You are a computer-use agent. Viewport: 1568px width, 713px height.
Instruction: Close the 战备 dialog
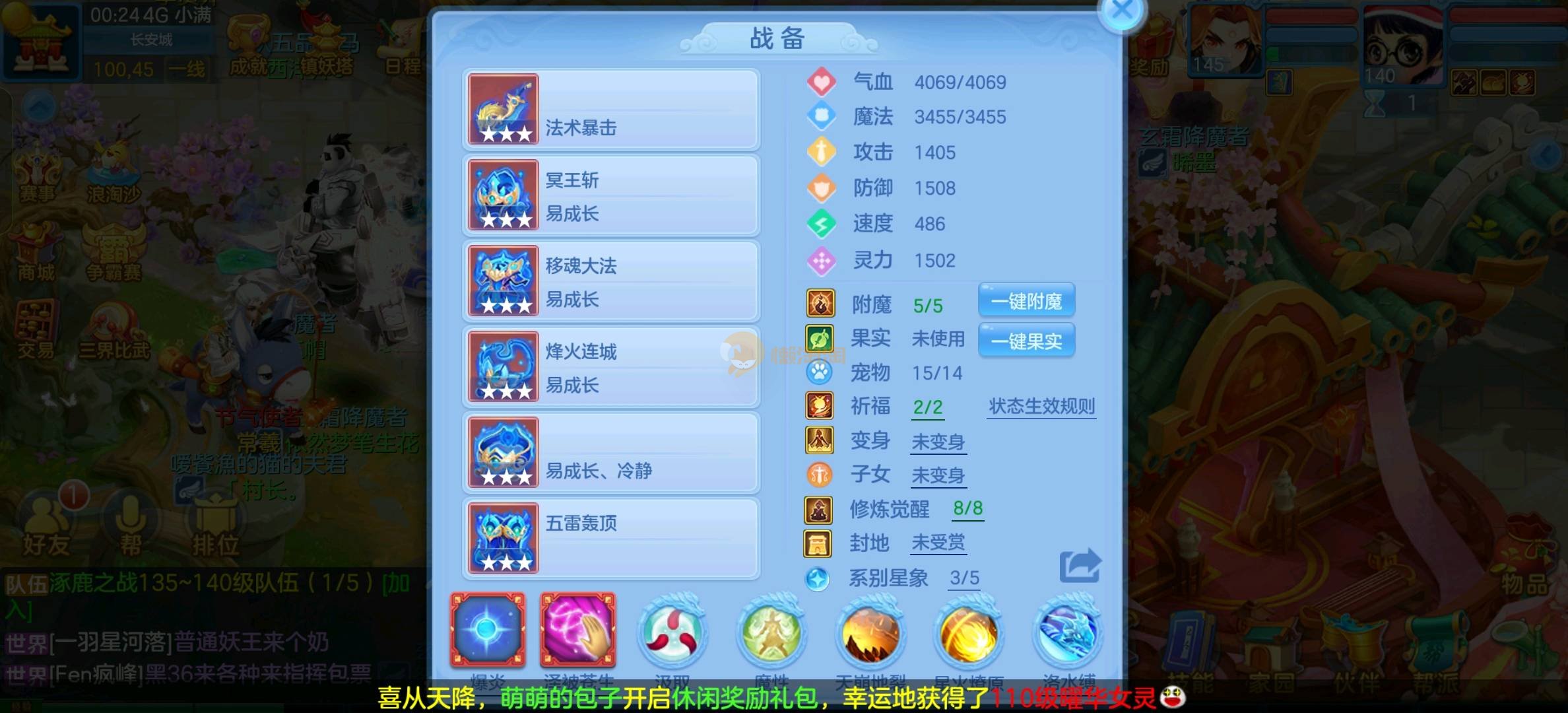(x=1121, y=11)
